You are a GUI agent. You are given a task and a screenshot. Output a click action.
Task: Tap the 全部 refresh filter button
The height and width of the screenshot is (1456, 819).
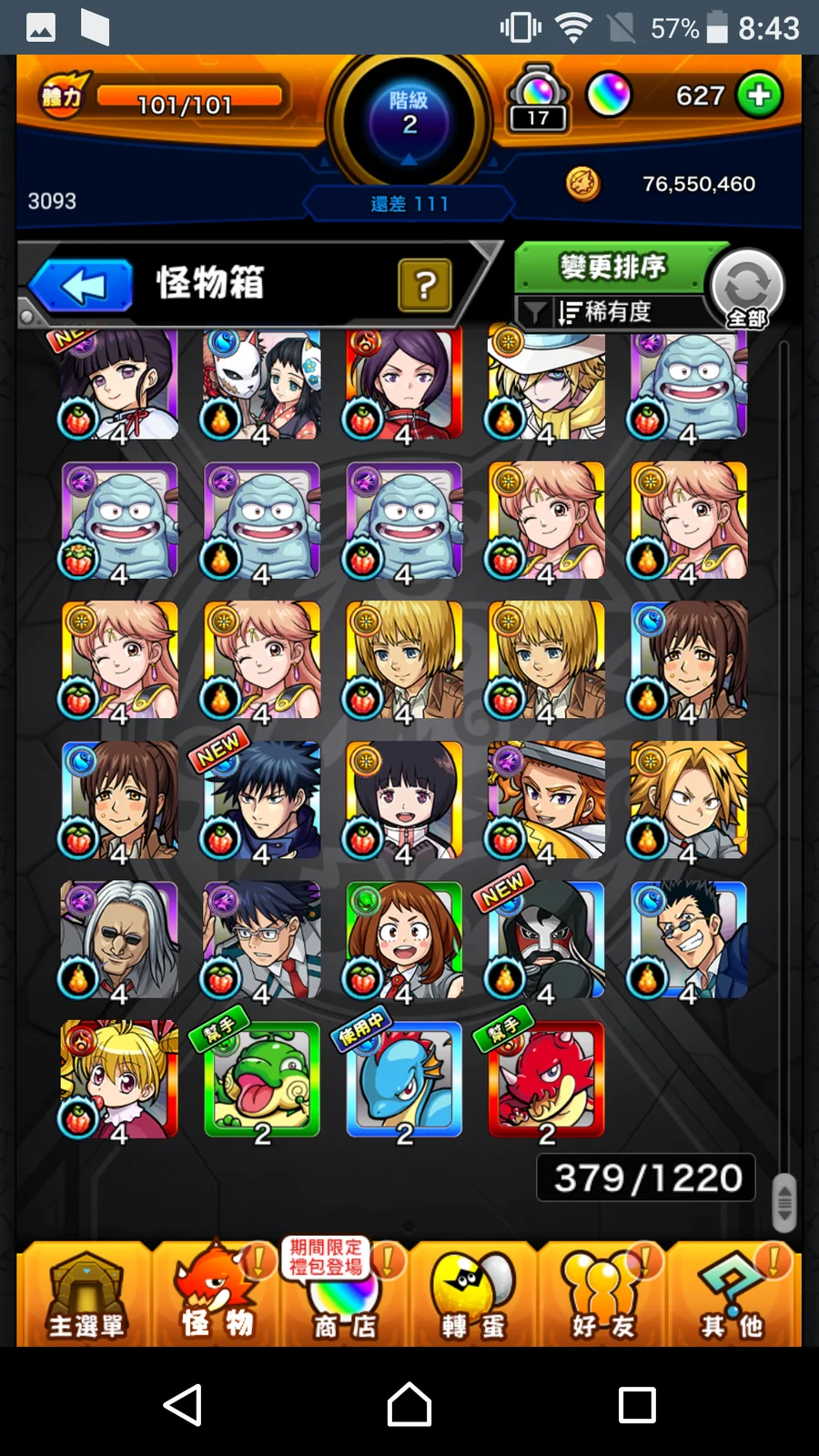click(x=746, y=288)
